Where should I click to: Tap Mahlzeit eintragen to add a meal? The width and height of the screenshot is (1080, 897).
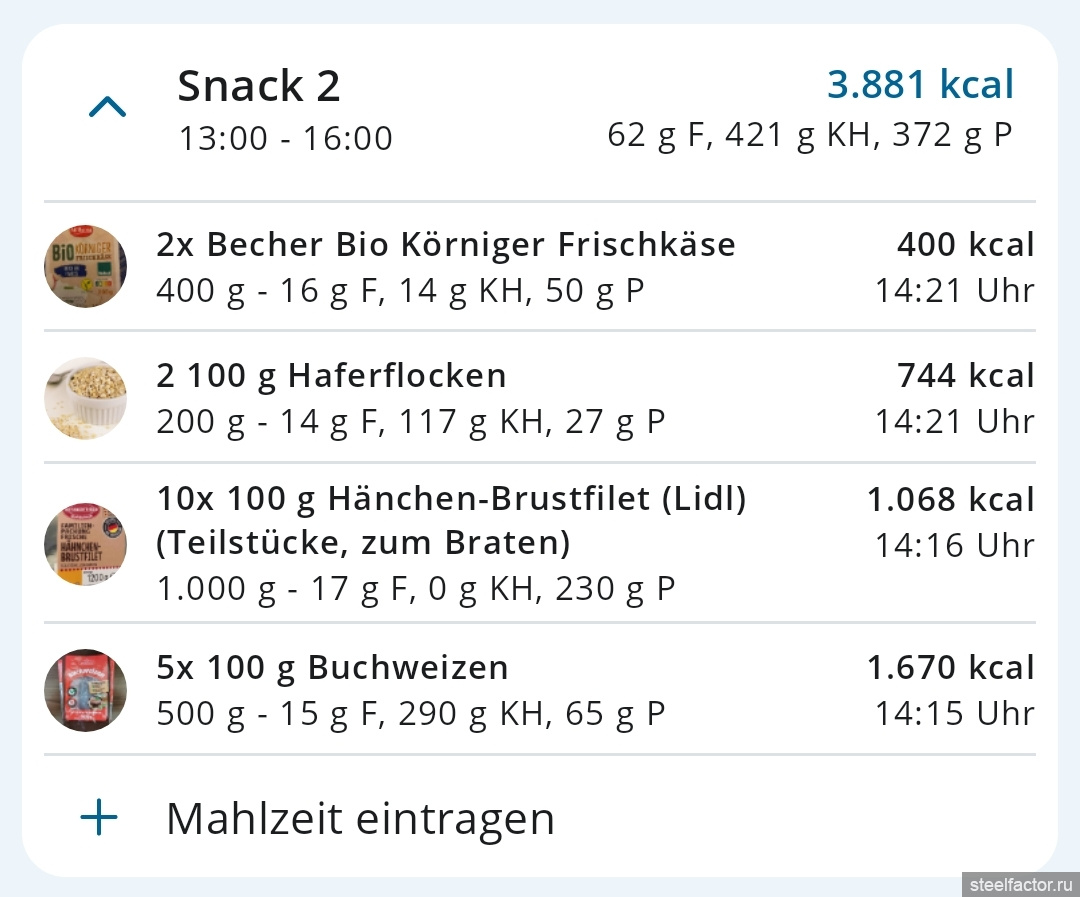[x=360, y=819]
